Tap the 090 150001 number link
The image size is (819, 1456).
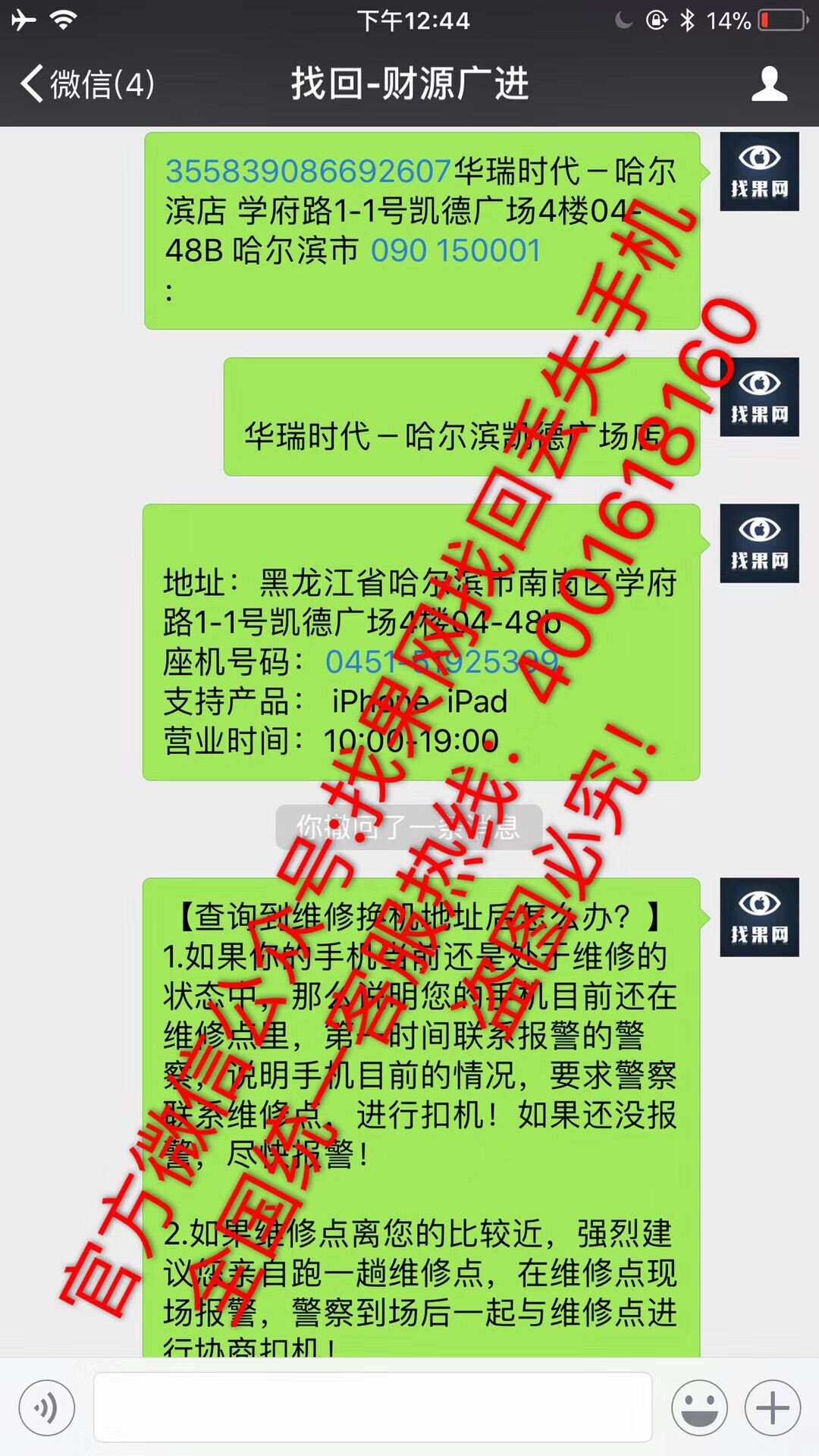point(455,250)
